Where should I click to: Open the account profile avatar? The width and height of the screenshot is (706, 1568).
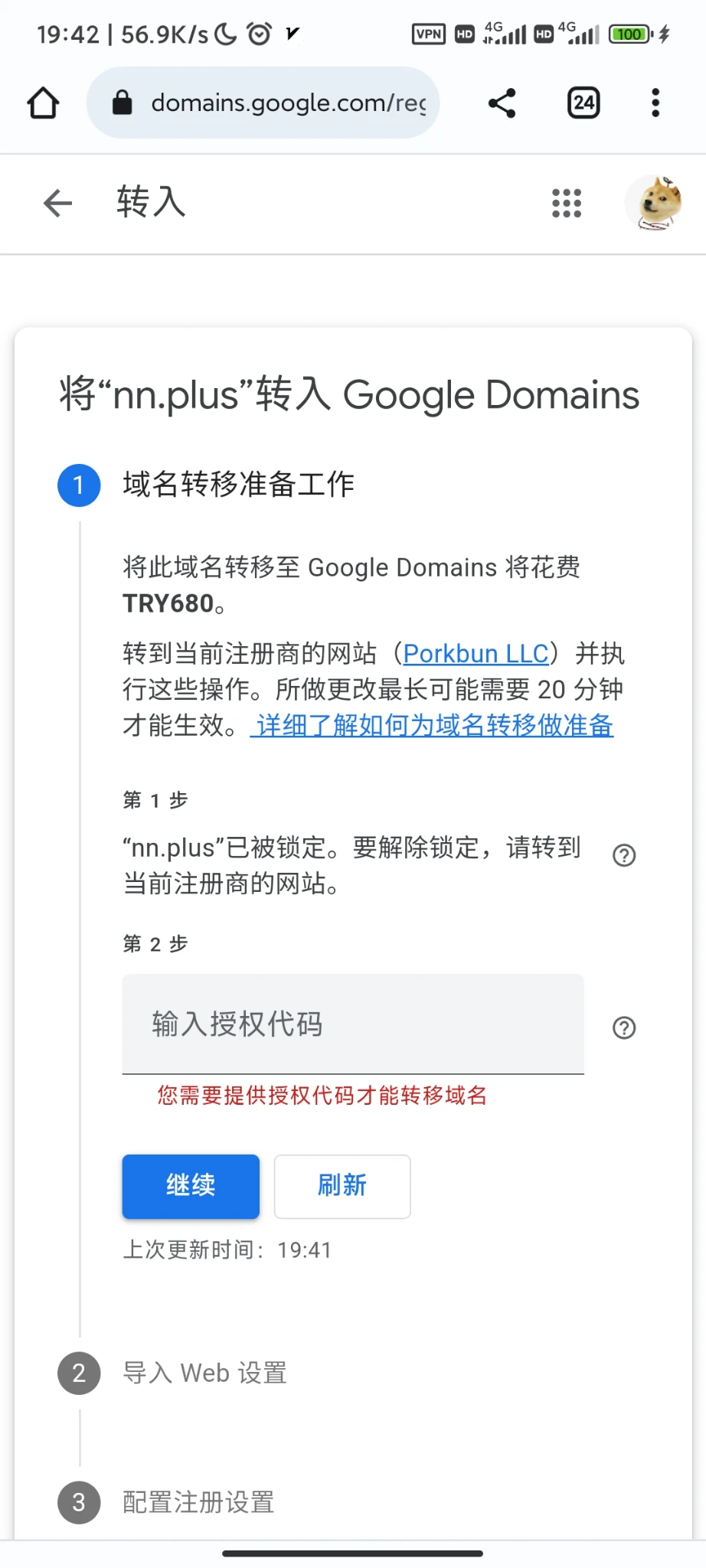pyautogui.click(x=655, y=203)
